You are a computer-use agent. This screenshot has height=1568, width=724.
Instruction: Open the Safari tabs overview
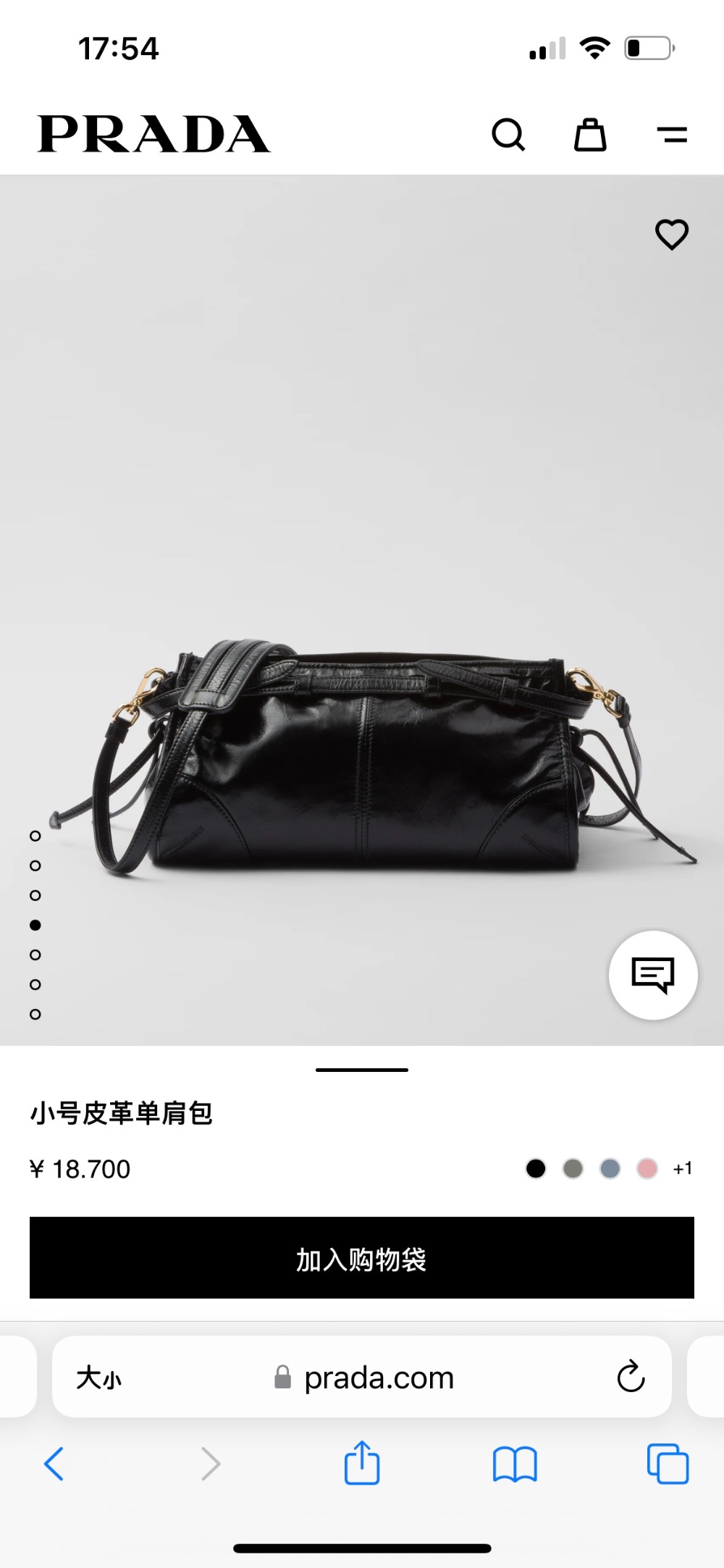[x=668, y=1464]
